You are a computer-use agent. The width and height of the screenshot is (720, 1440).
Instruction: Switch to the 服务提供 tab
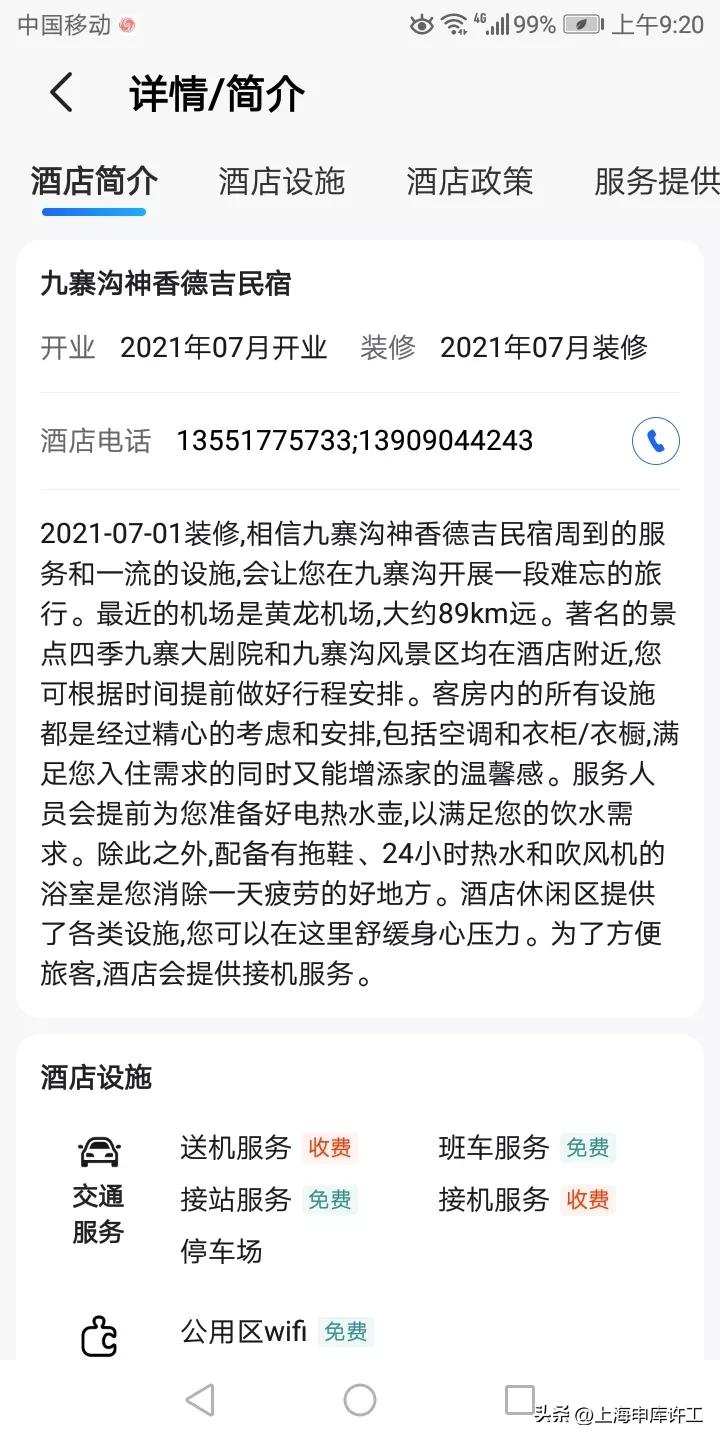coord(657,181)
